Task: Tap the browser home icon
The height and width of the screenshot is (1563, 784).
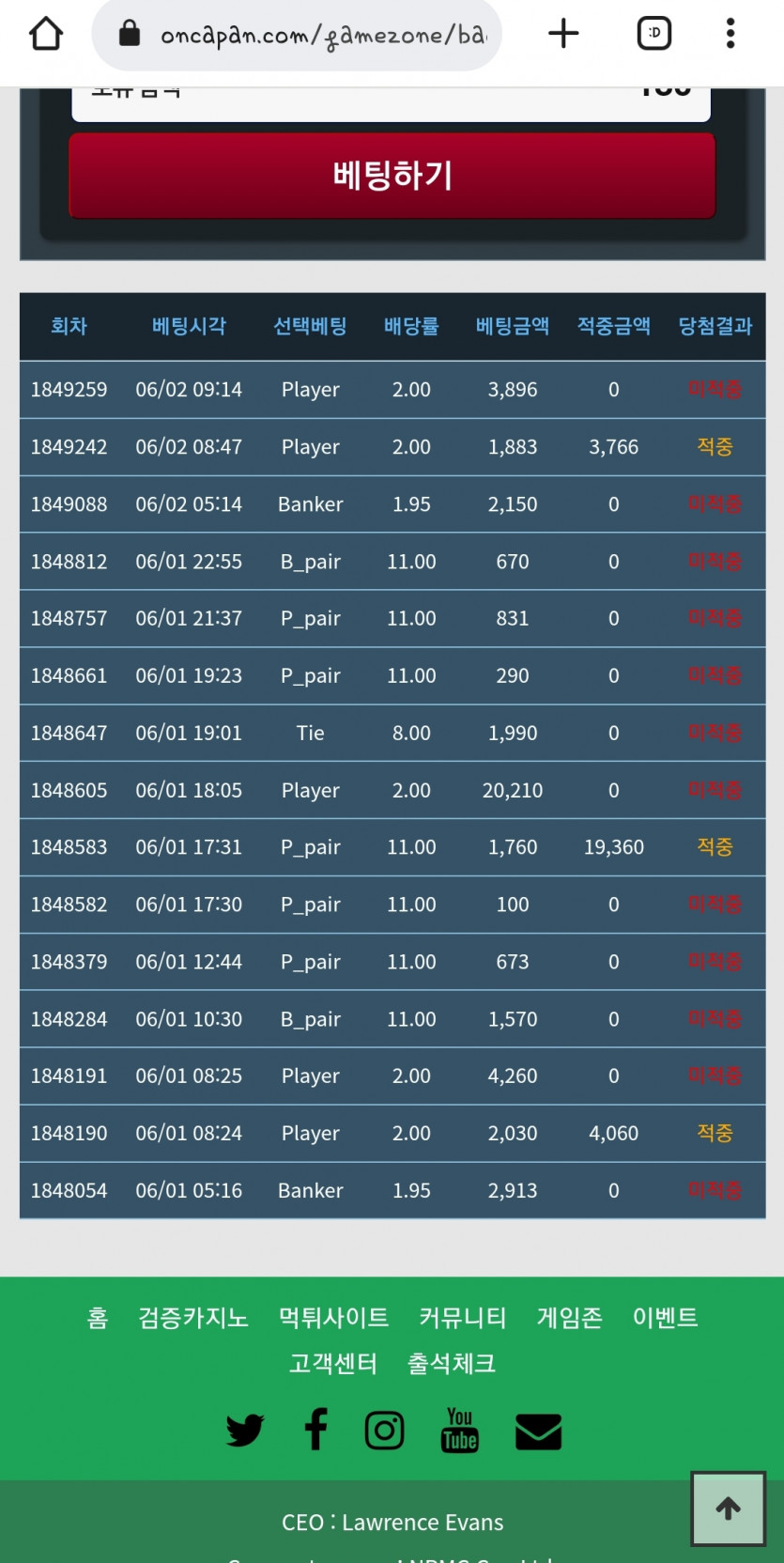Action: (x=46, y=34)
